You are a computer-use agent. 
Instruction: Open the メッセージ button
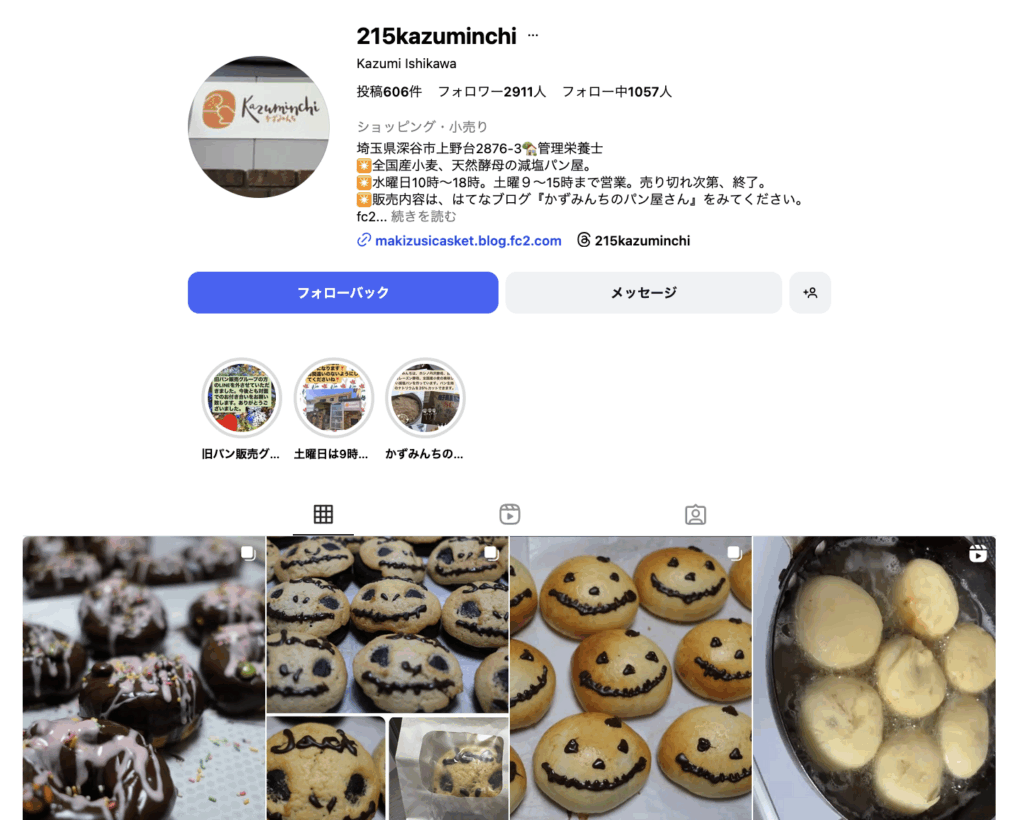point(643,293)
